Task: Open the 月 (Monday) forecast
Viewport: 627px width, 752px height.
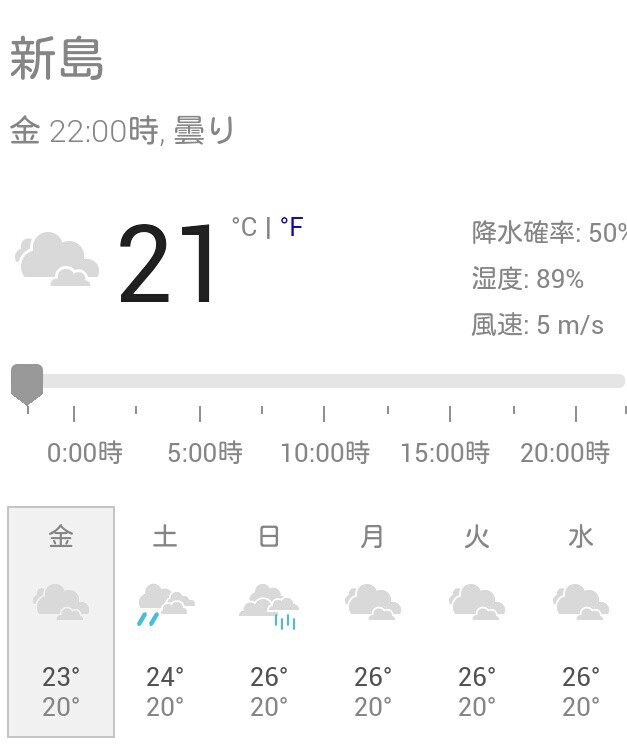Action: coord(373,621)
